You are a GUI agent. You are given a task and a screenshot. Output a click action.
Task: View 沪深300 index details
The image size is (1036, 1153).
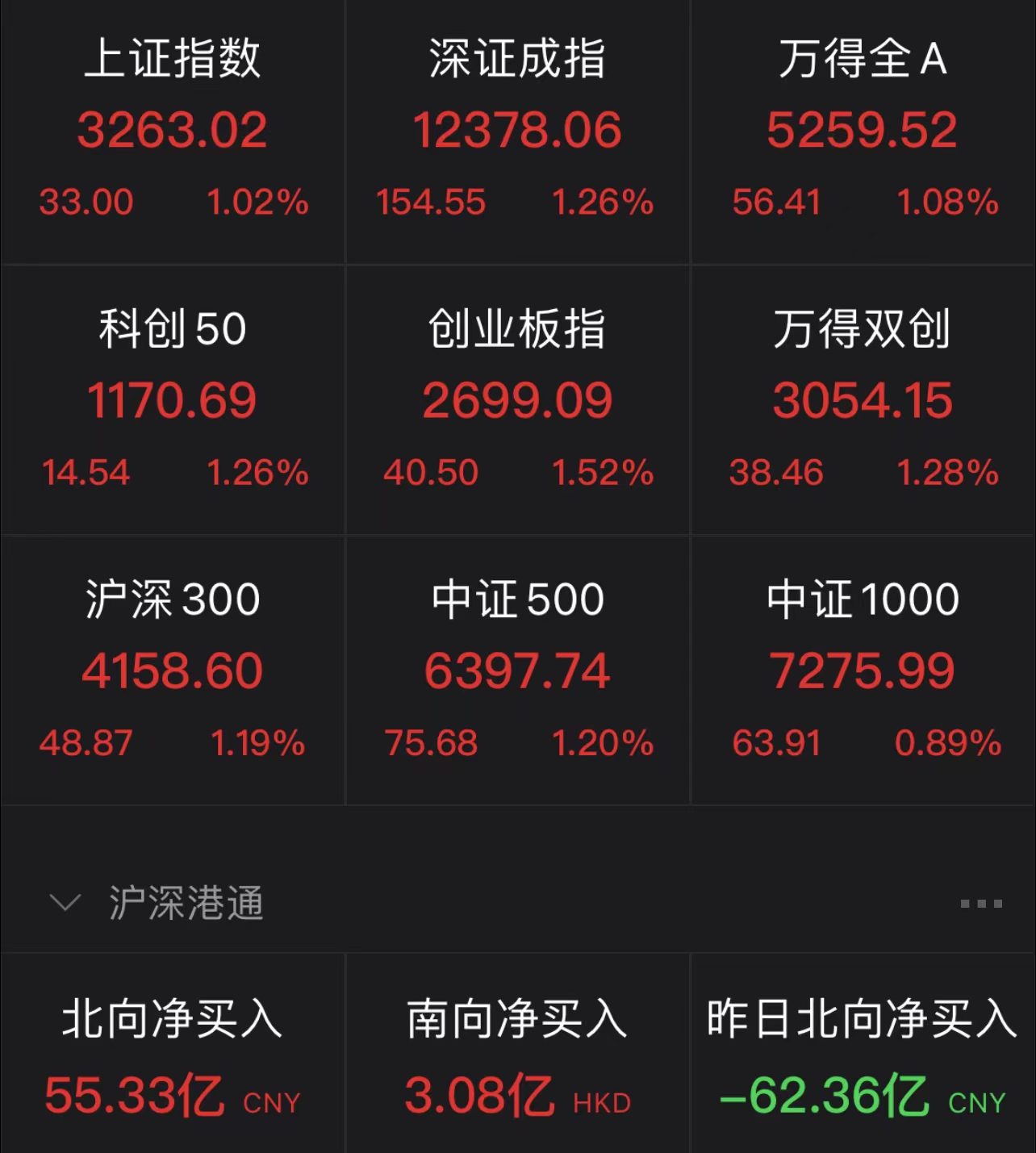(173, 671)
